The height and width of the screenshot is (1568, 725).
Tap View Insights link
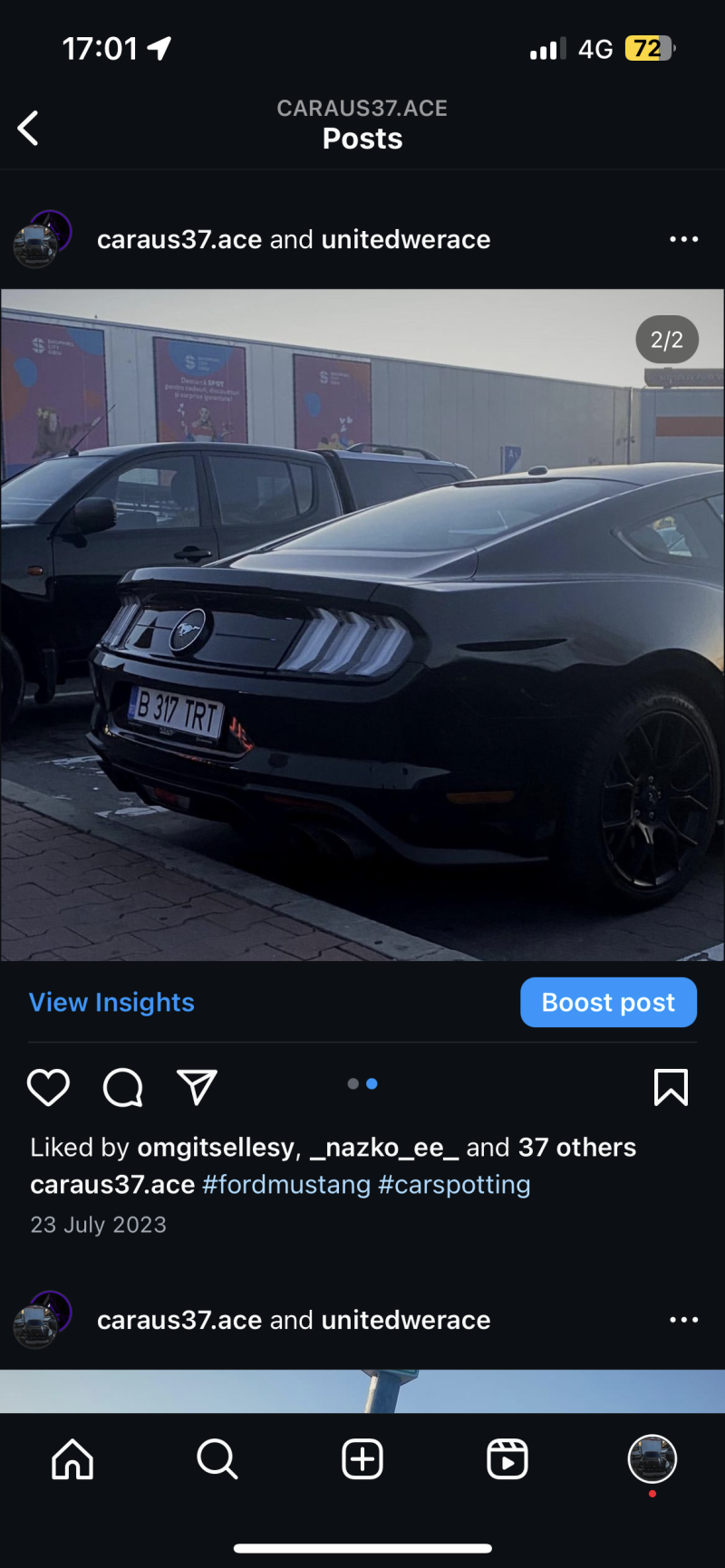pos(111,1002)
